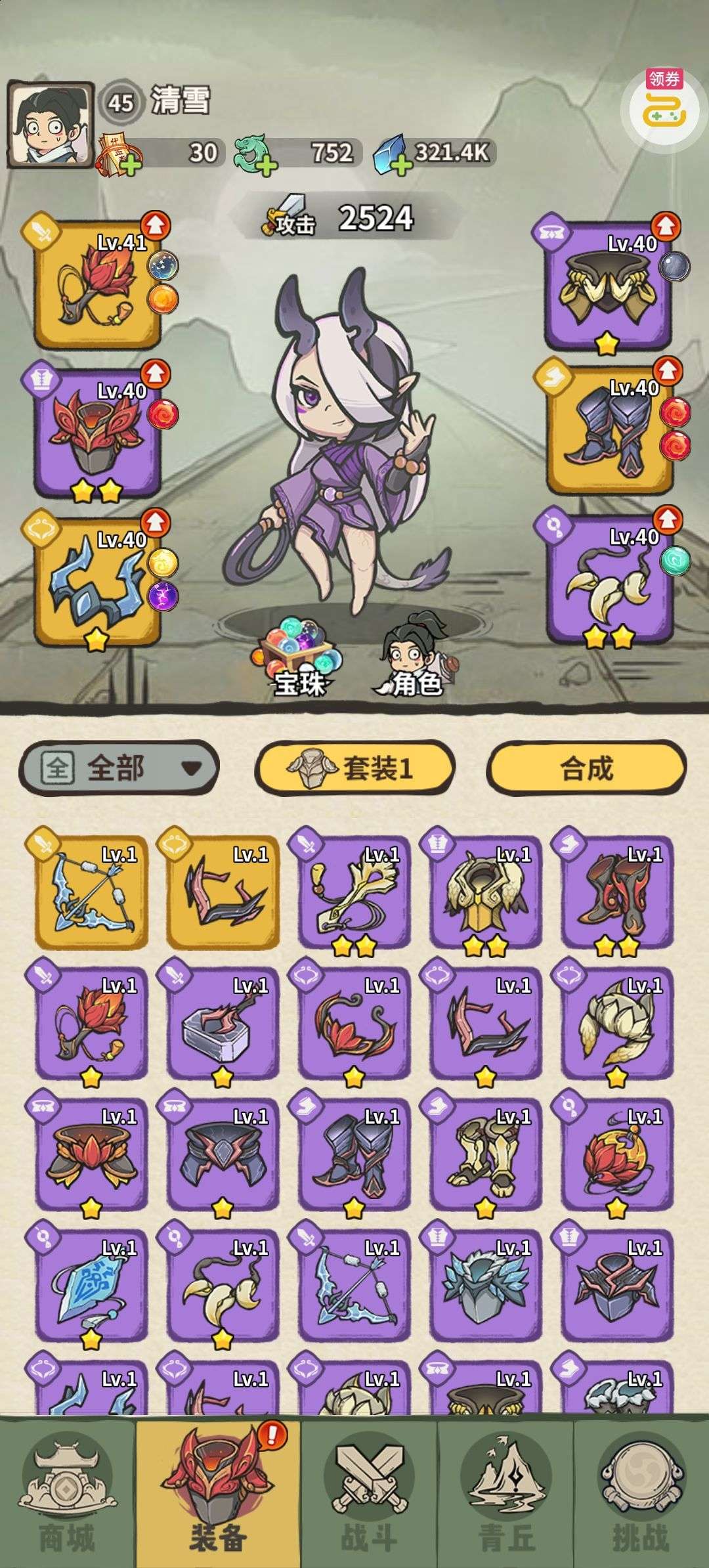Screen dimensions: 709x1568
Task: Open the equipped Lv.40 boots slot
Action: (x=611, y=429)
